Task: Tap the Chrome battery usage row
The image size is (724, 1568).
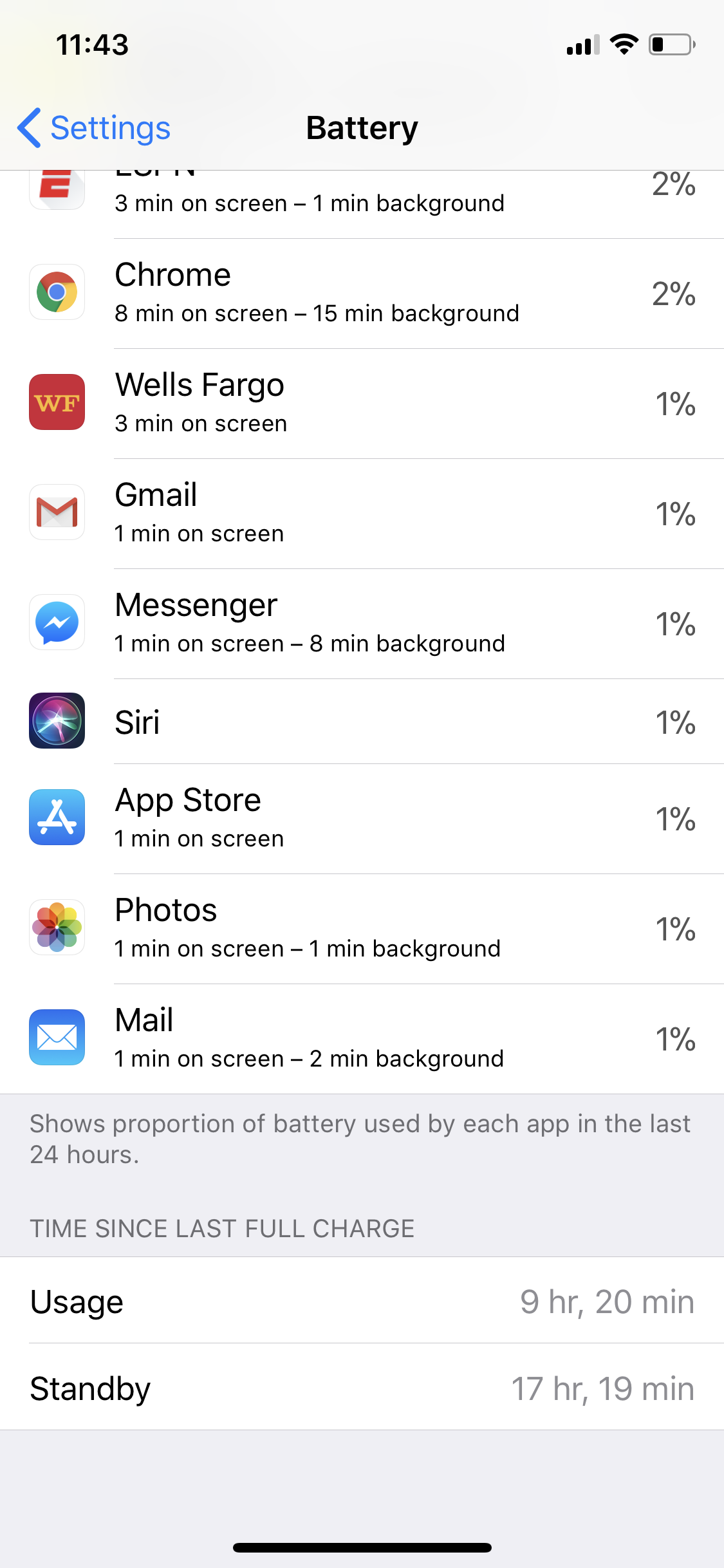Action: tap(362, 294)
